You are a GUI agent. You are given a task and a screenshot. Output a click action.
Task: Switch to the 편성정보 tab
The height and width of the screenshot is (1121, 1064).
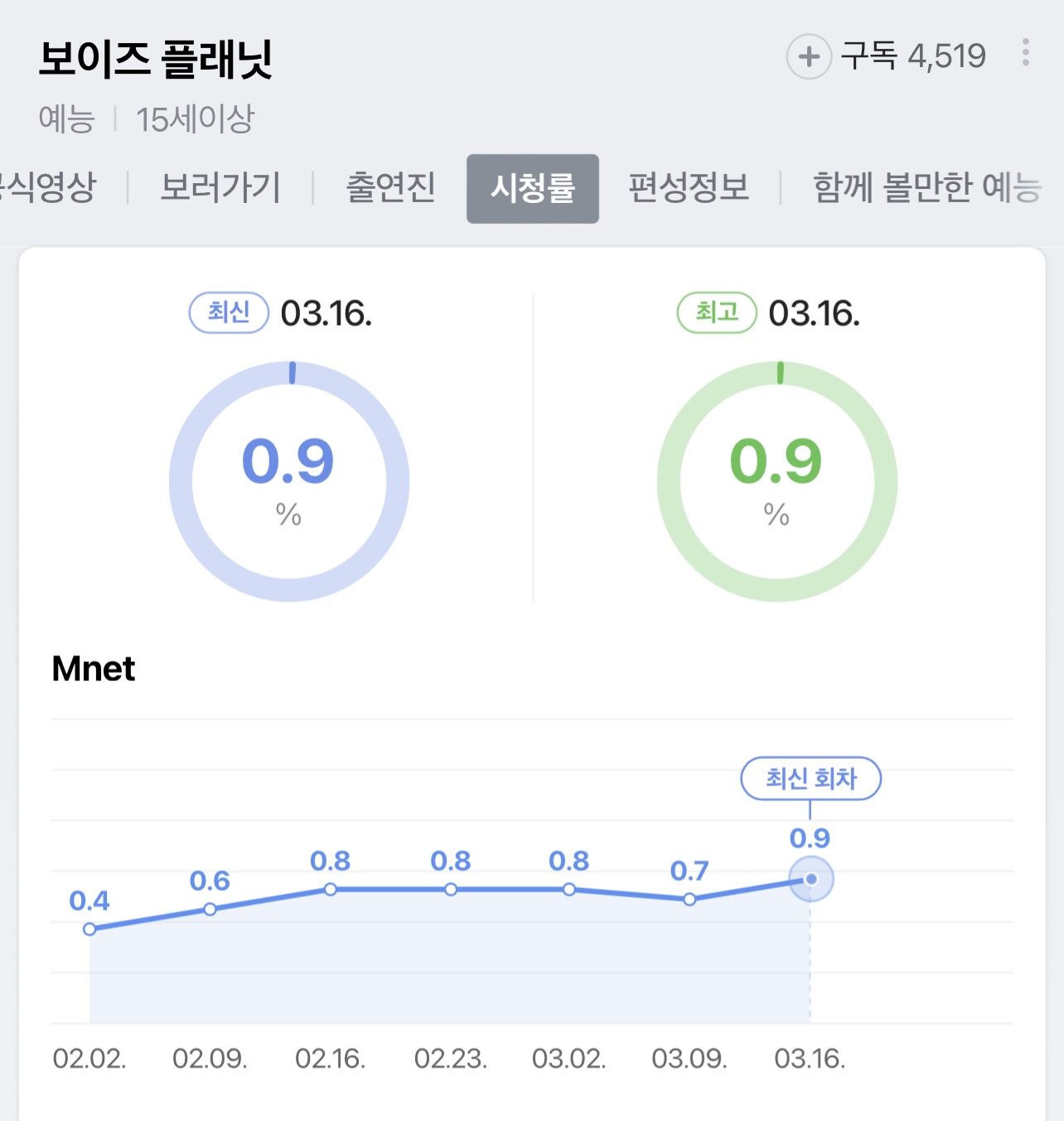(689, 188)
